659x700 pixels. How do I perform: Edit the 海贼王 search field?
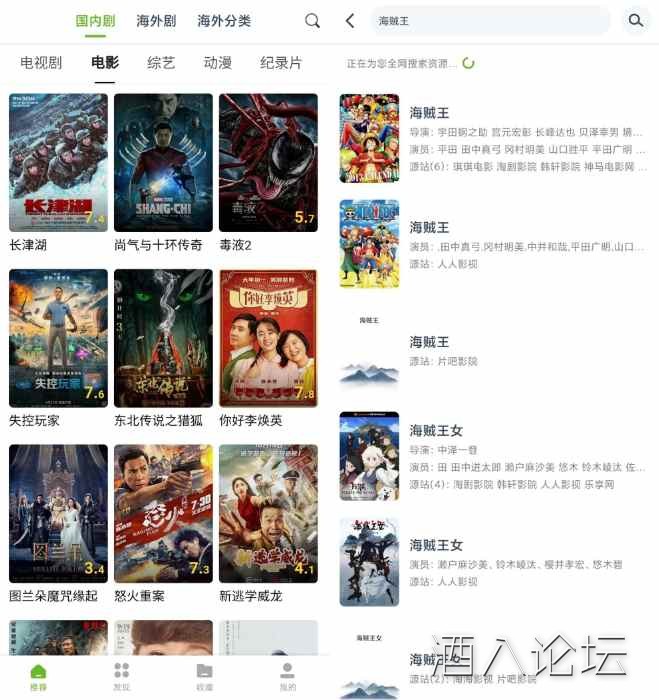[490, 20]
